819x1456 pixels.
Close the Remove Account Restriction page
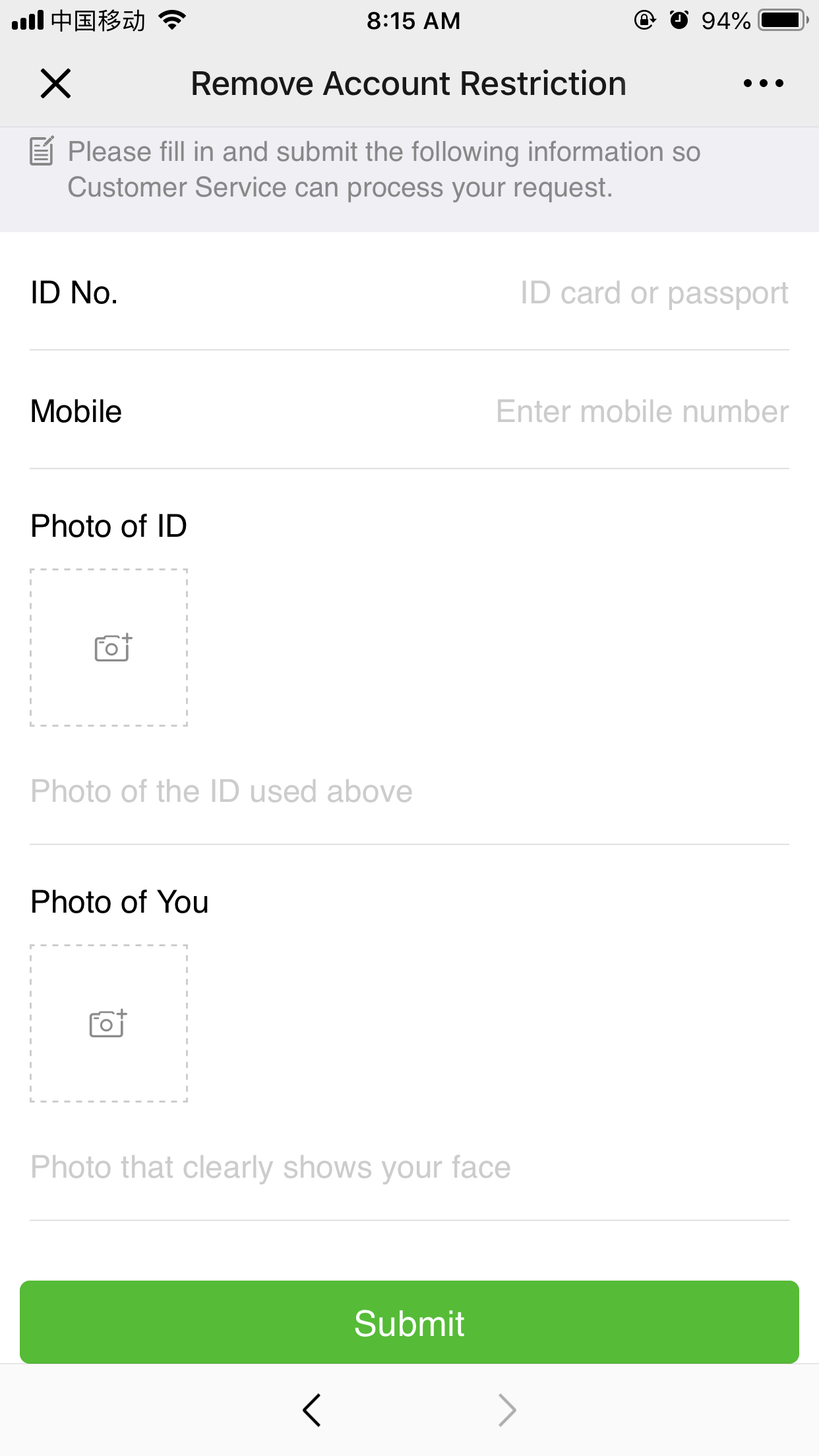click(x=55, y=84)
